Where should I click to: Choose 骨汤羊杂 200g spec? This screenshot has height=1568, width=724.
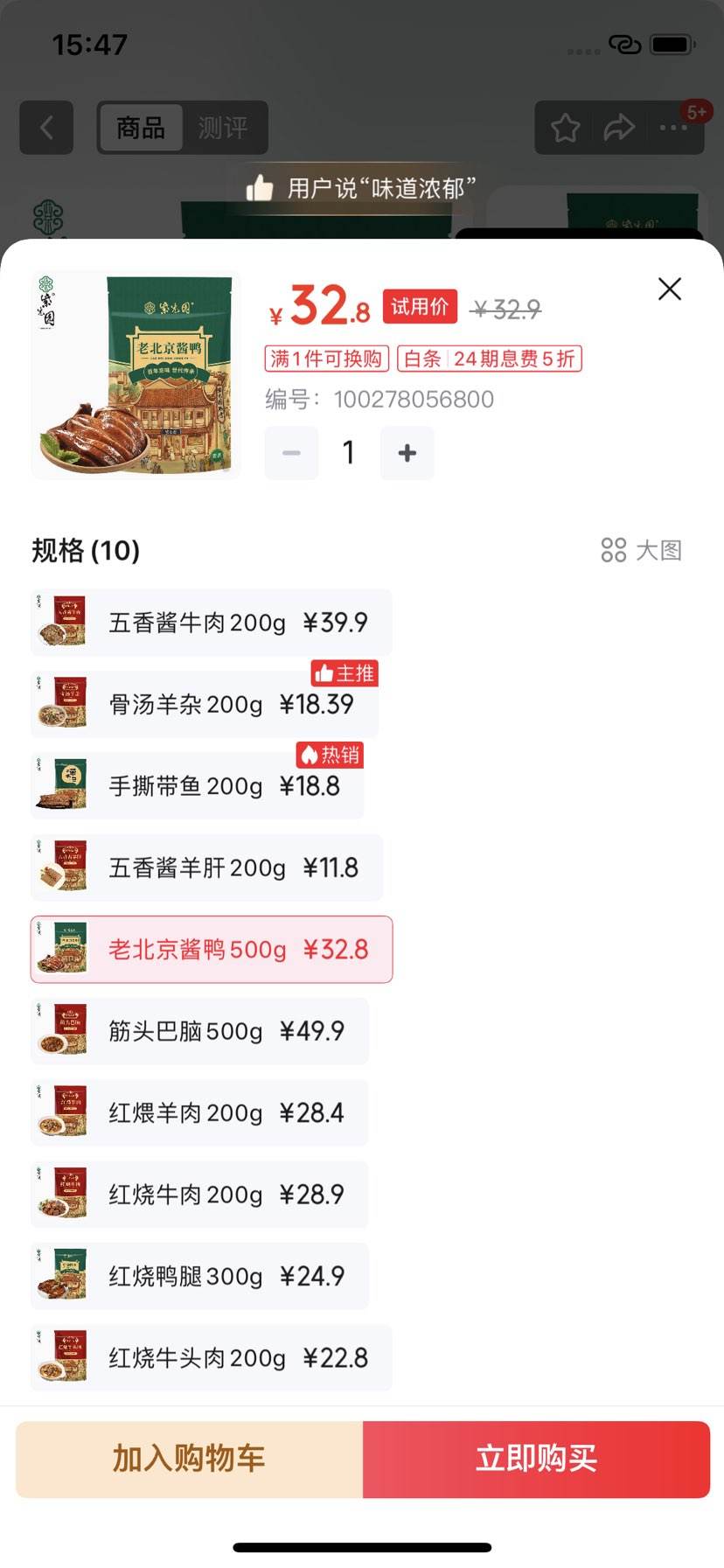[x=204, y=705]
